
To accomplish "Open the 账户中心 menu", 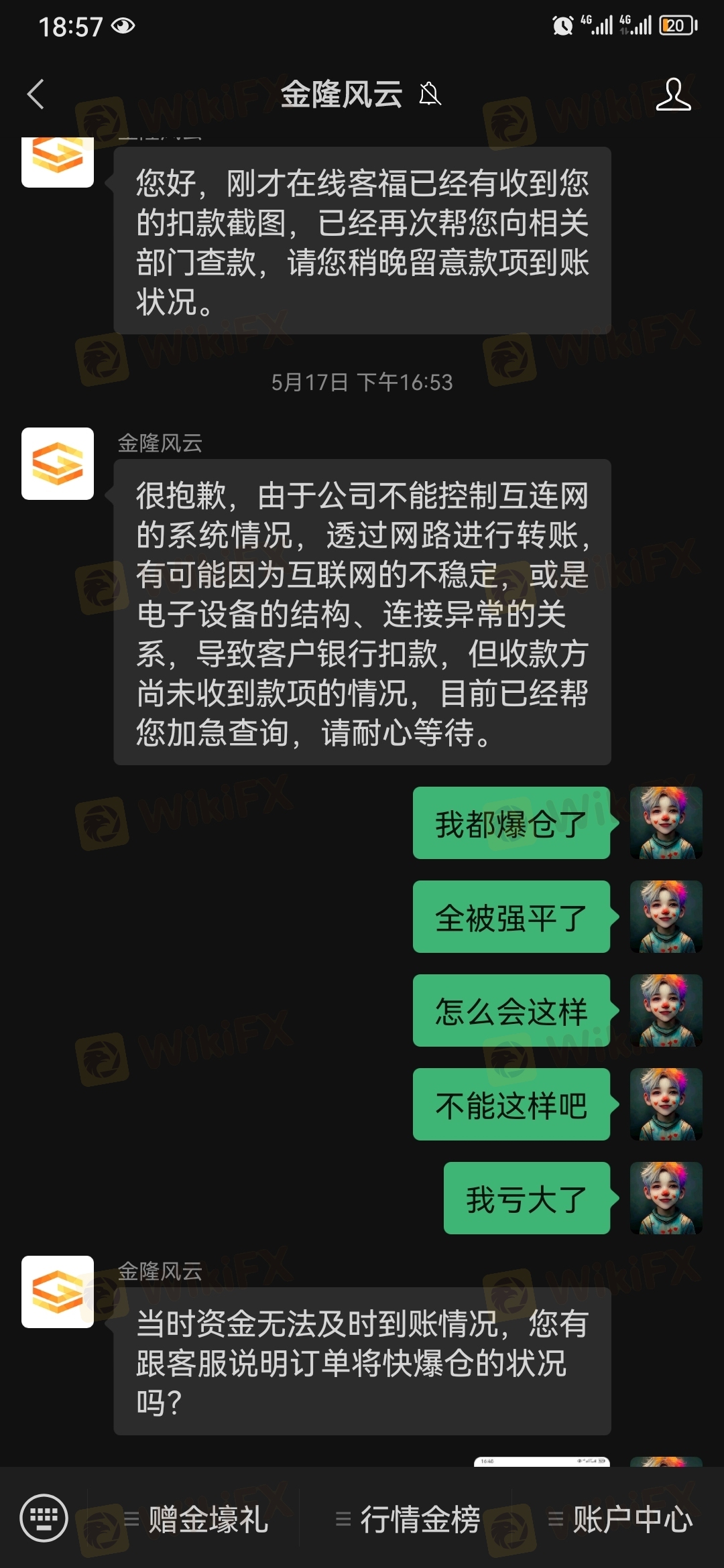I will pos(621,1519).
